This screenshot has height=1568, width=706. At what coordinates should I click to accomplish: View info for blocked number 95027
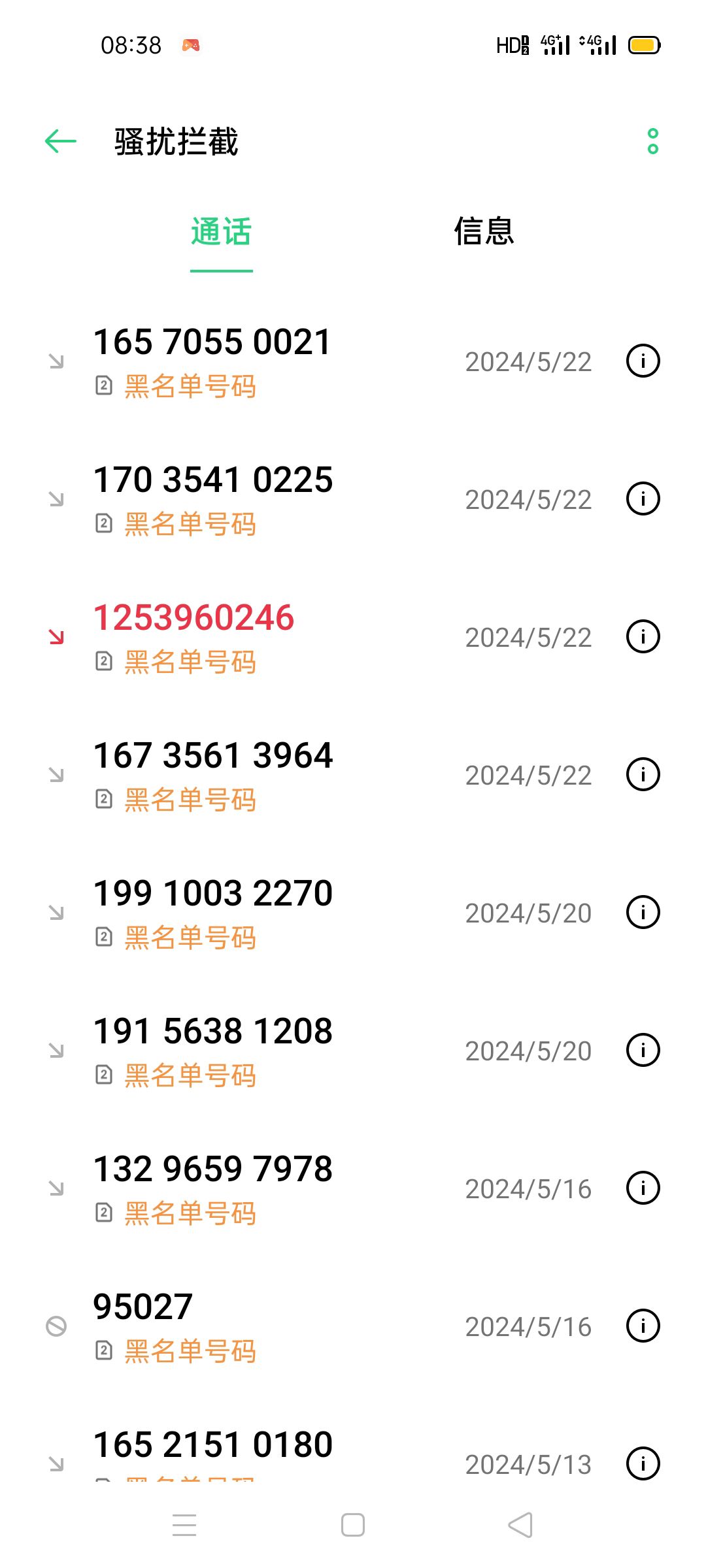tap(643, 1326)
